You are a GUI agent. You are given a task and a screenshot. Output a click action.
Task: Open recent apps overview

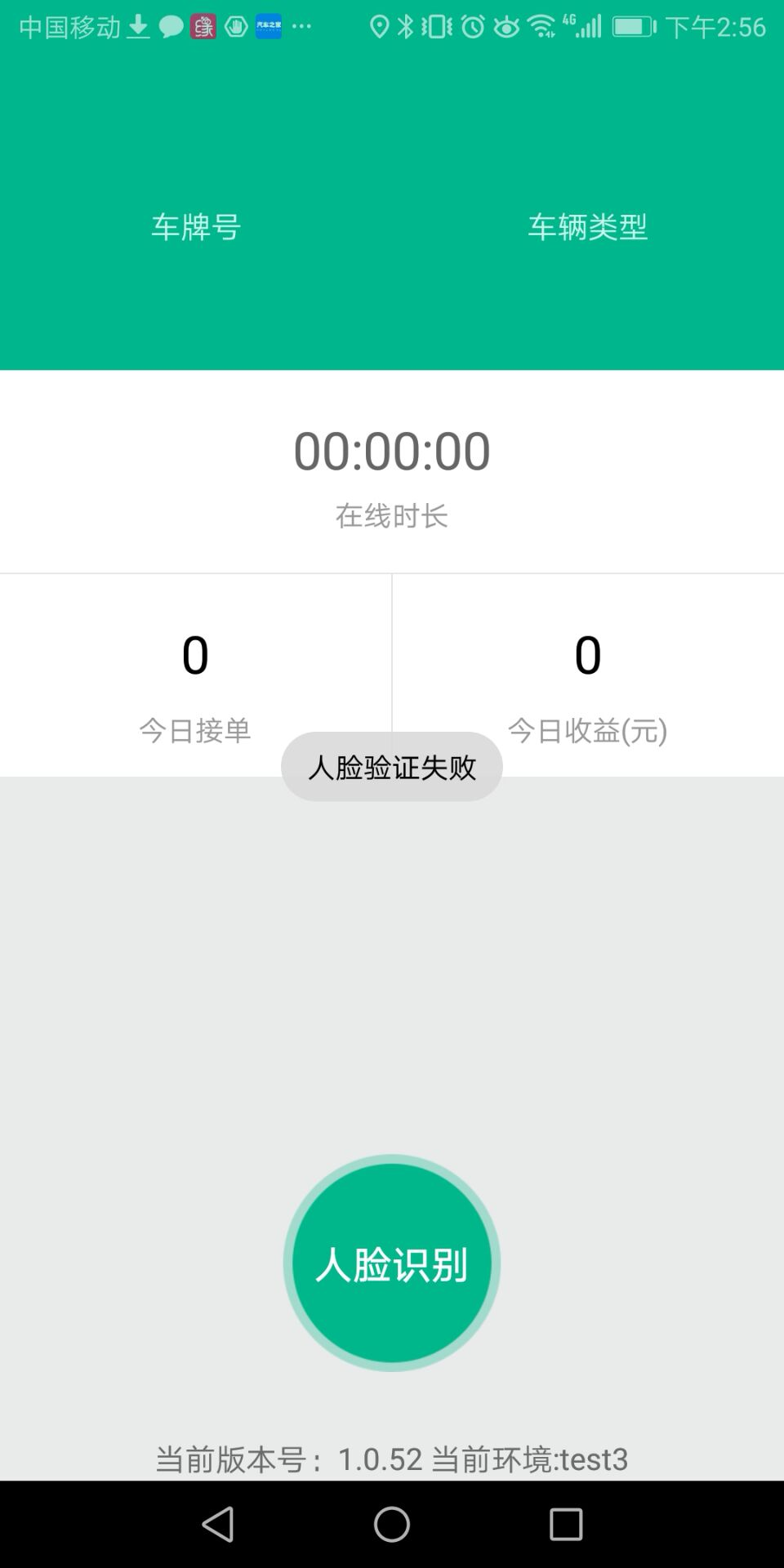[565, 1524]
